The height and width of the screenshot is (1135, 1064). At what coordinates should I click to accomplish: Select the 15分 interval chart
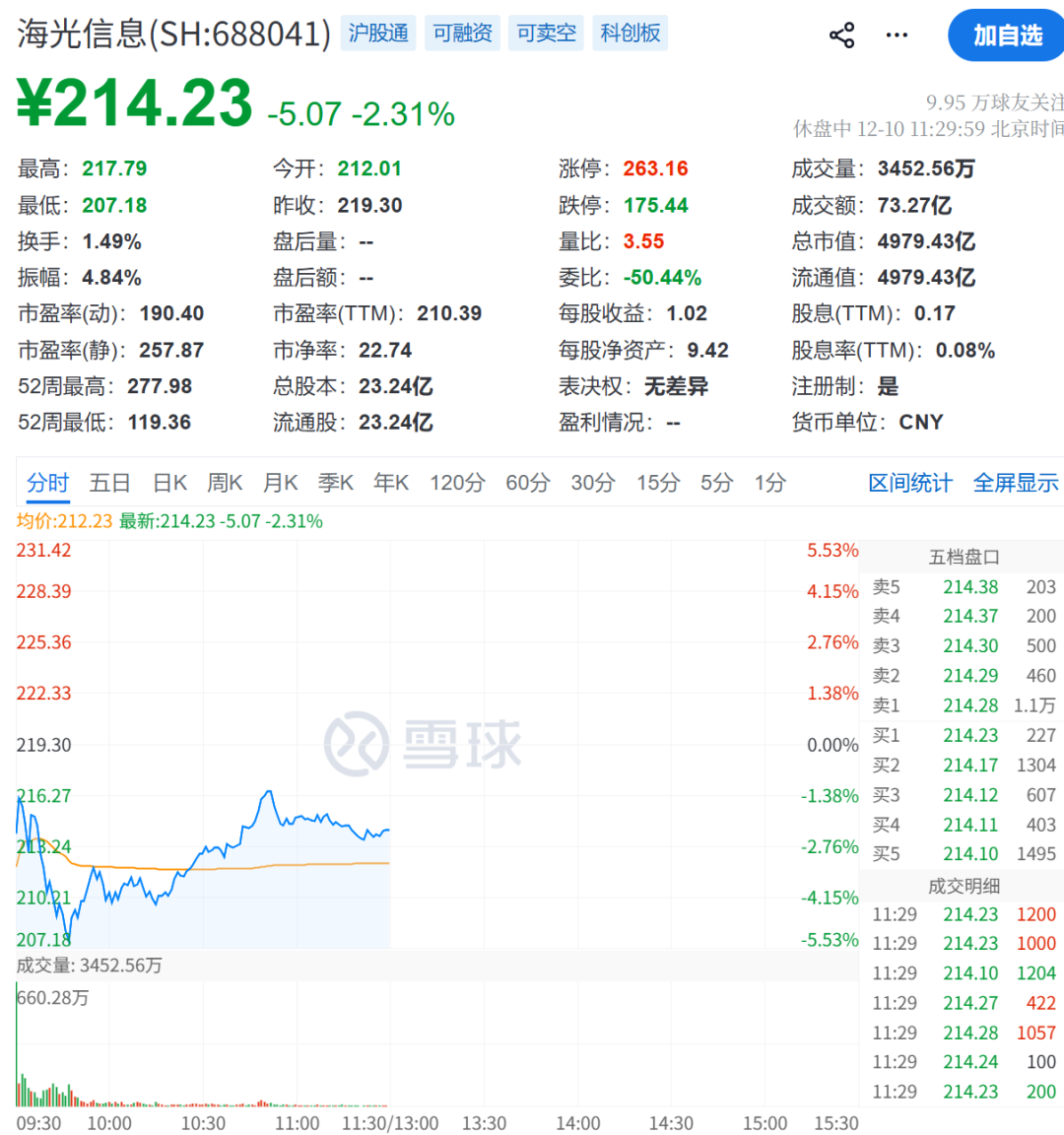pos(657,483)
